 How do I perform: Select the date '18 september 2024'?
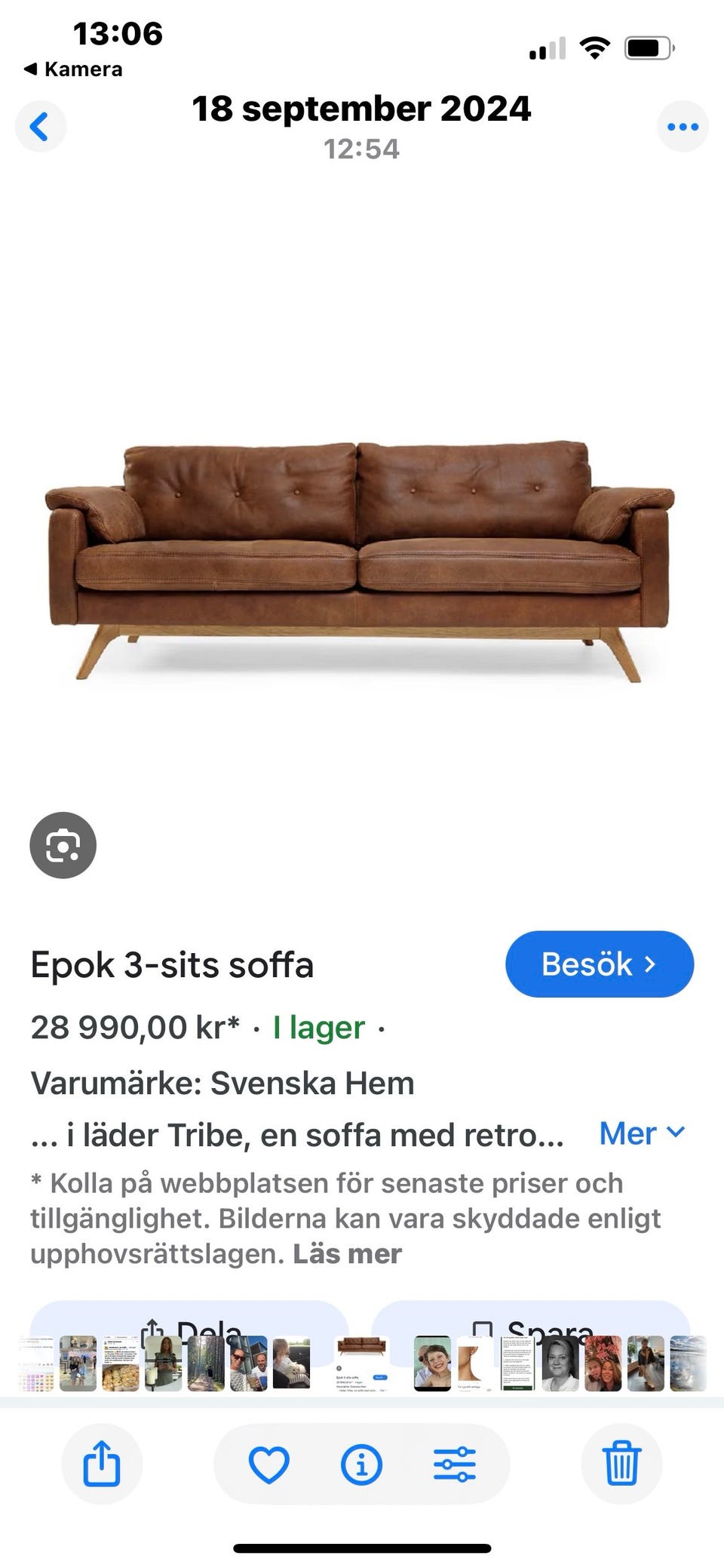[x=361, y=108]
